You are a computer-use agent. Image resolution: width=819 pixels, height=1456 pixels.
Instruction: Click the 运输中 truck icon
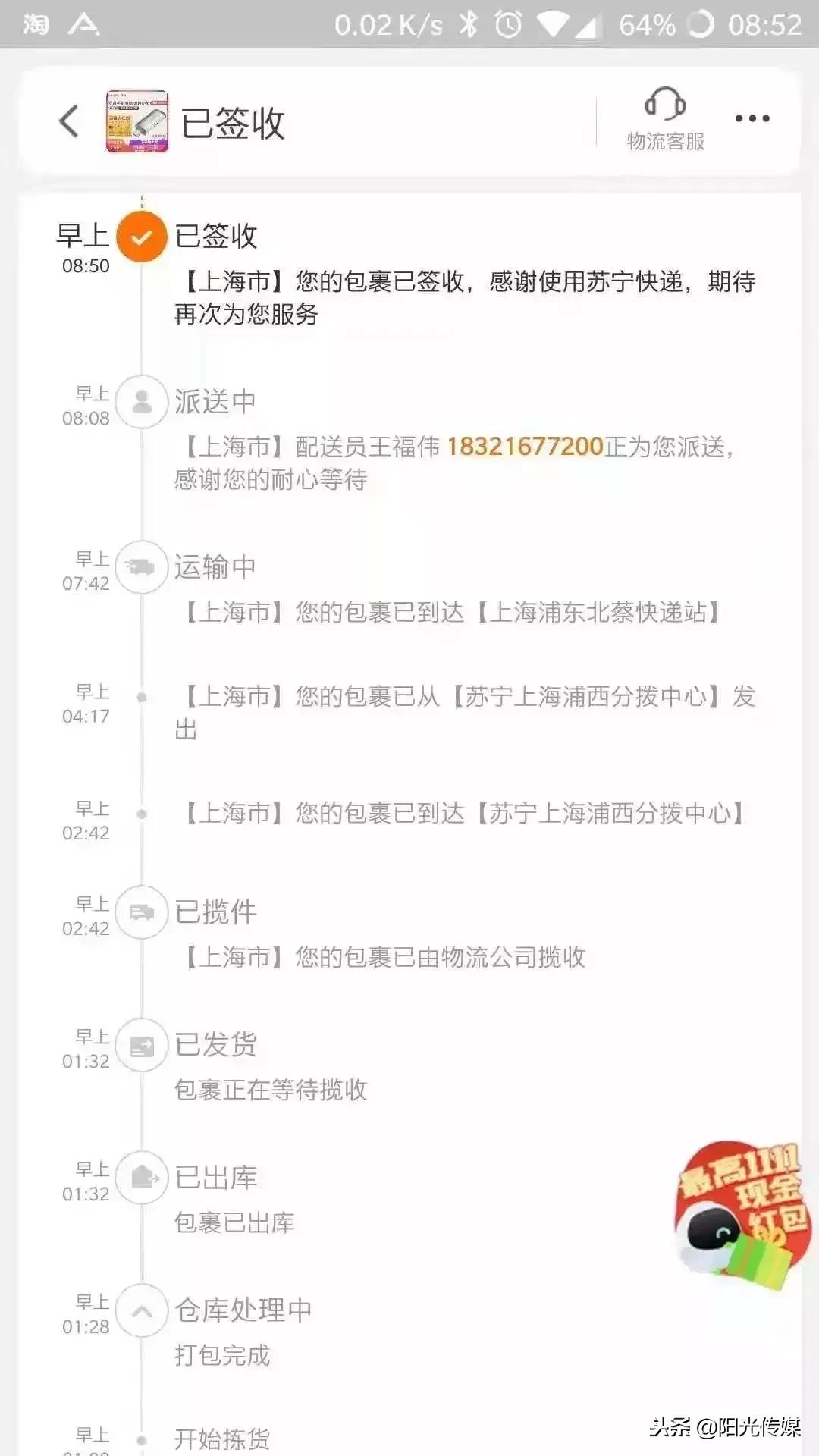[x=141, y=566]
